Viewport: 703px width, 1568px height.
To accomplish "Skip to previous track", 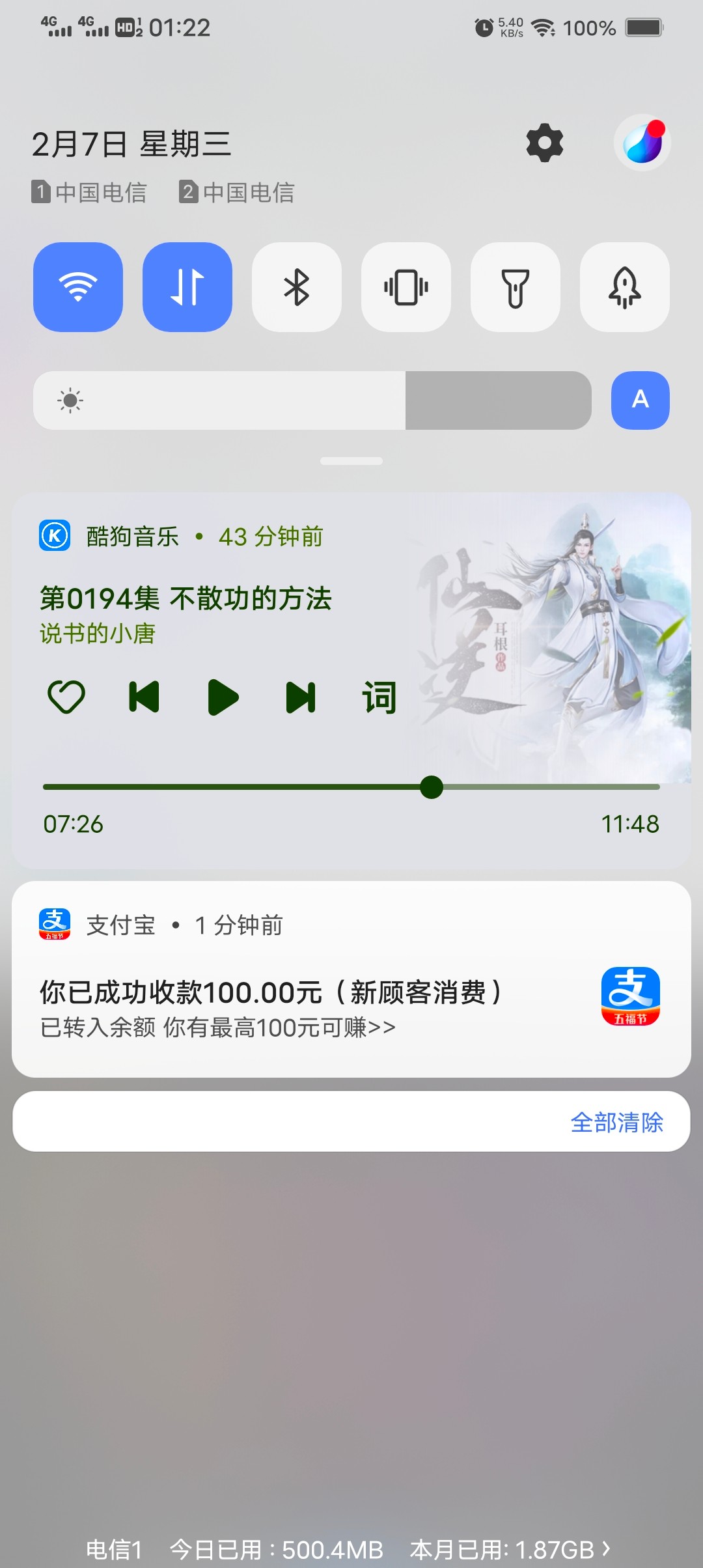I will (x=145, y=697).
